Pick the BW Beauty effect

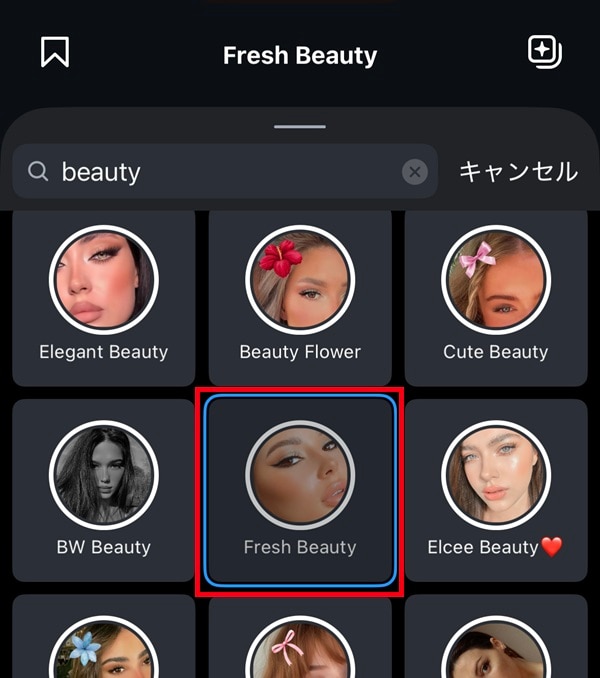click(x=103, y=490)
